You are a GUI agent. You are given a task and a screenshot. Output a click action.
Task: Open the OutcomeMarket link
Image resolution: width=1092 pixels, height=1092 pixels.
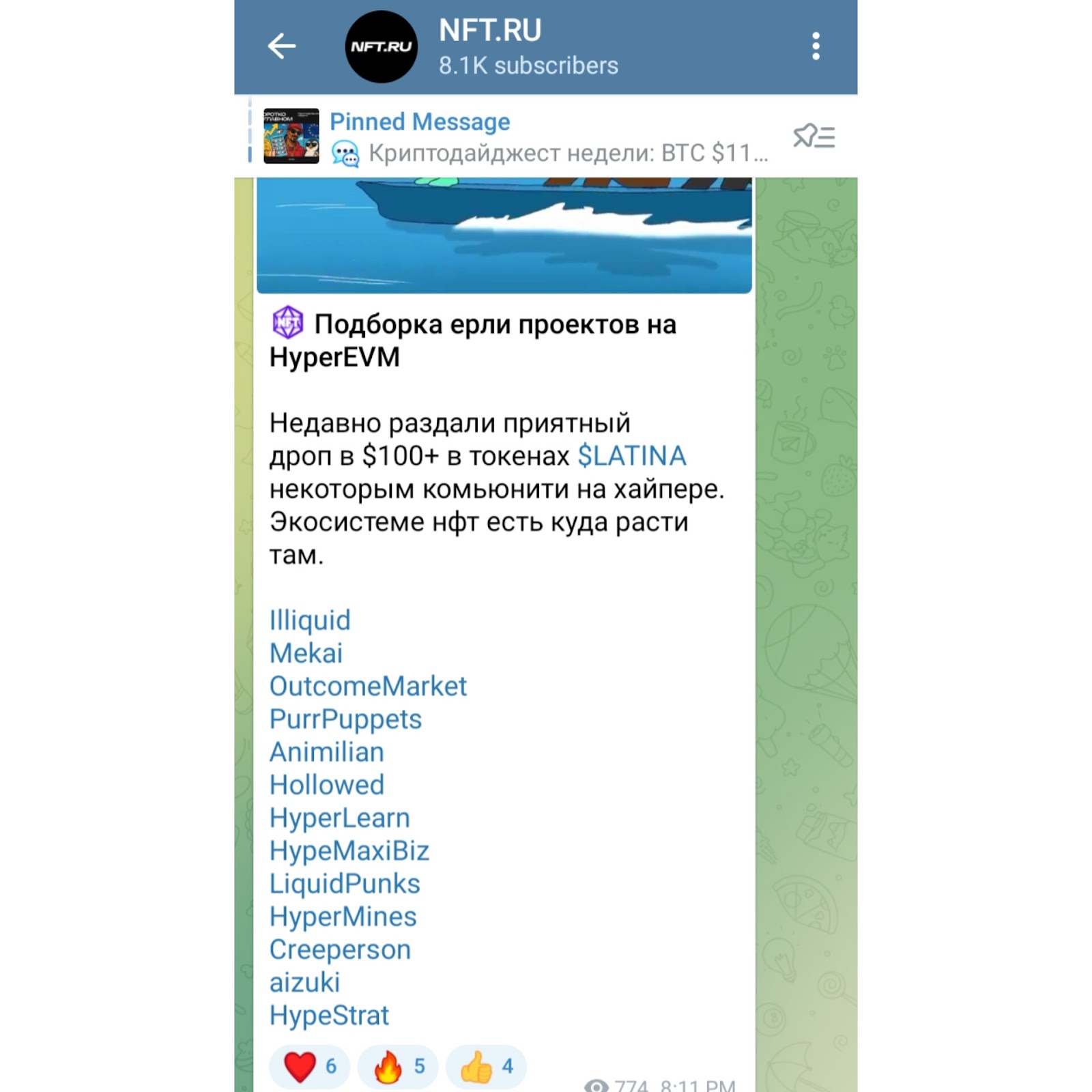(368, 686)
